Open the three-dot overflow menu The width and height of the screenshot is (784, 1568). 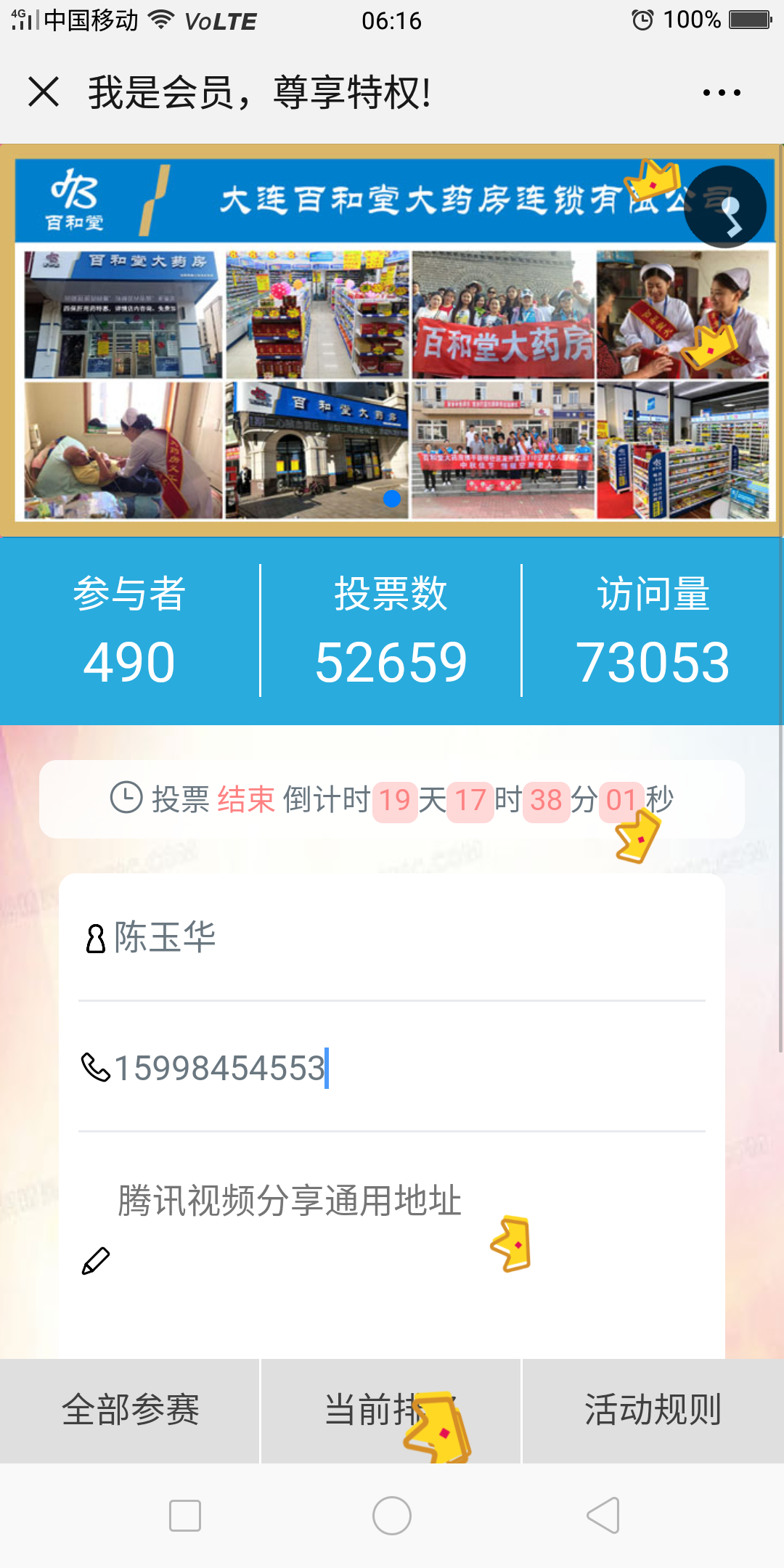(x=722, y=93)
